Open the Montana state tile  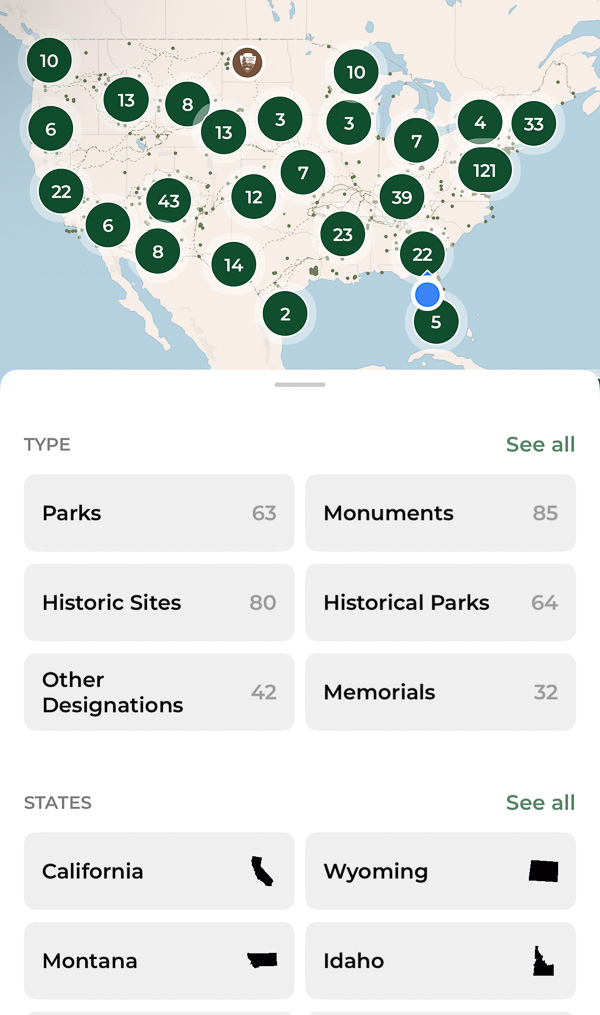(x=159, y=961)
